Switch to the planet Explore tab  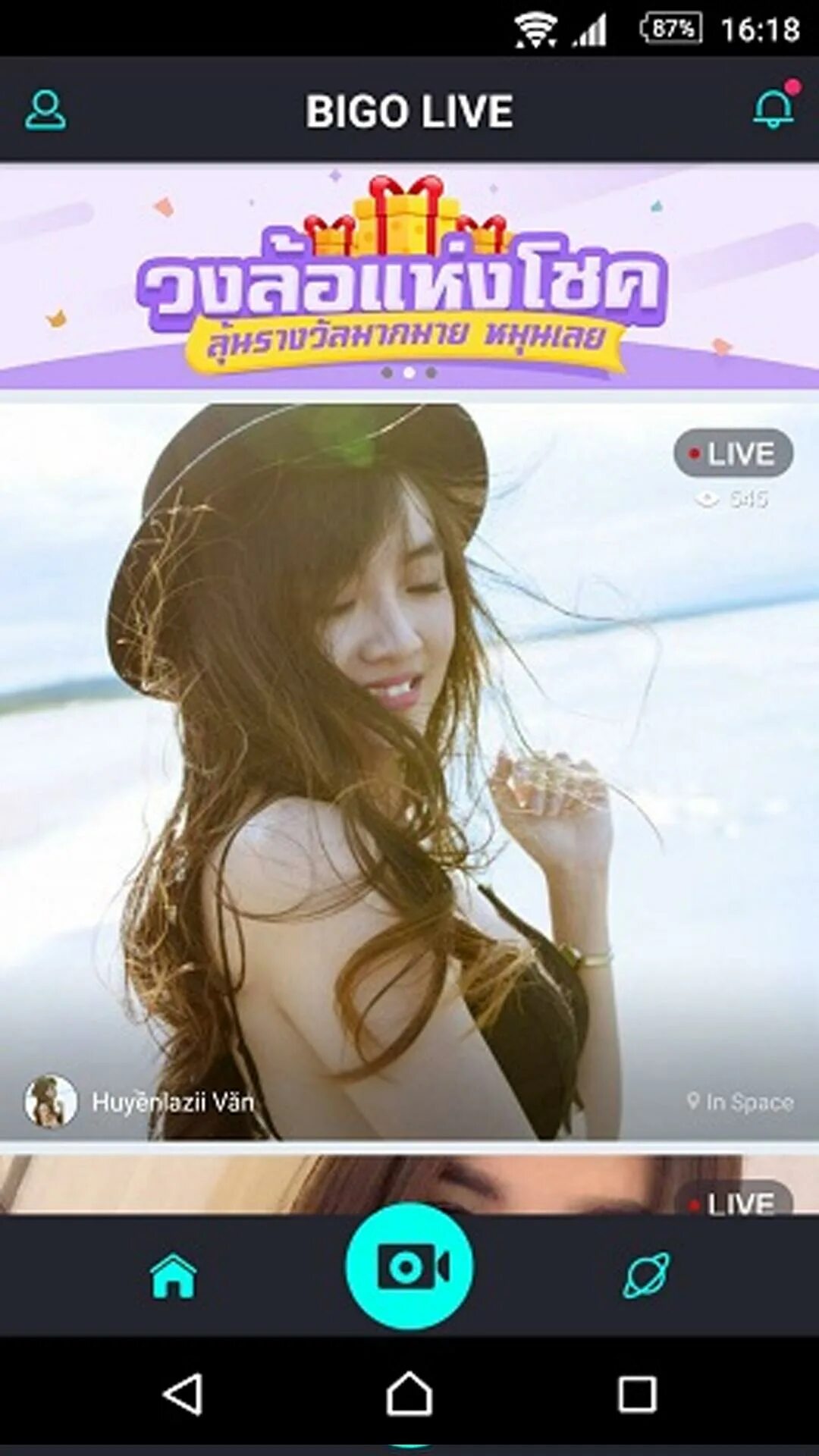coord(646,1276)
